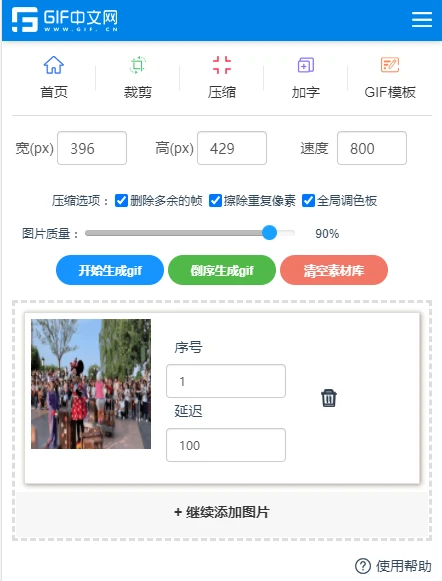Tap the 图片质量 quality slider
The image size is (442, 581).
pyautogui.click(x=190, y=233)
